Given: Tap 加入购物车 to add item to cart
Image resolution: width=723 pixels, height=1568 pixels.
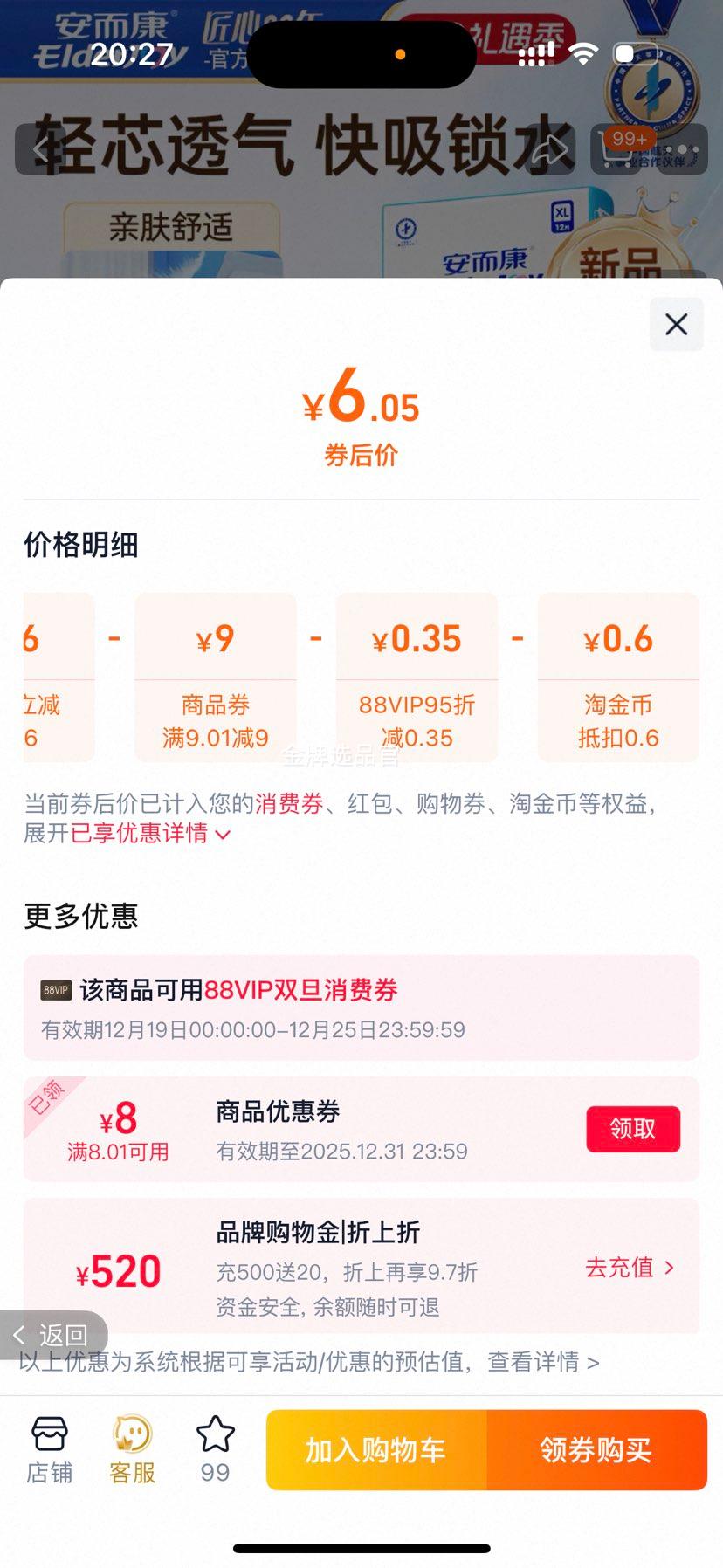Looking at the screenshot, I should [x=375, y=1449].
